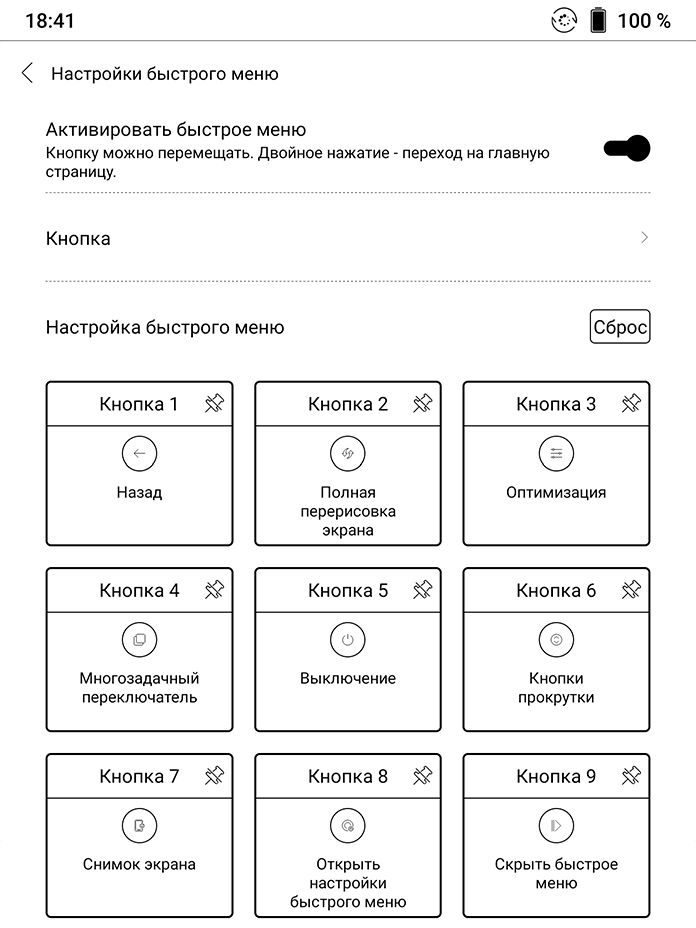Open the Выключение card
This screenshot has height=928, width=696.
tap(348, 650)
